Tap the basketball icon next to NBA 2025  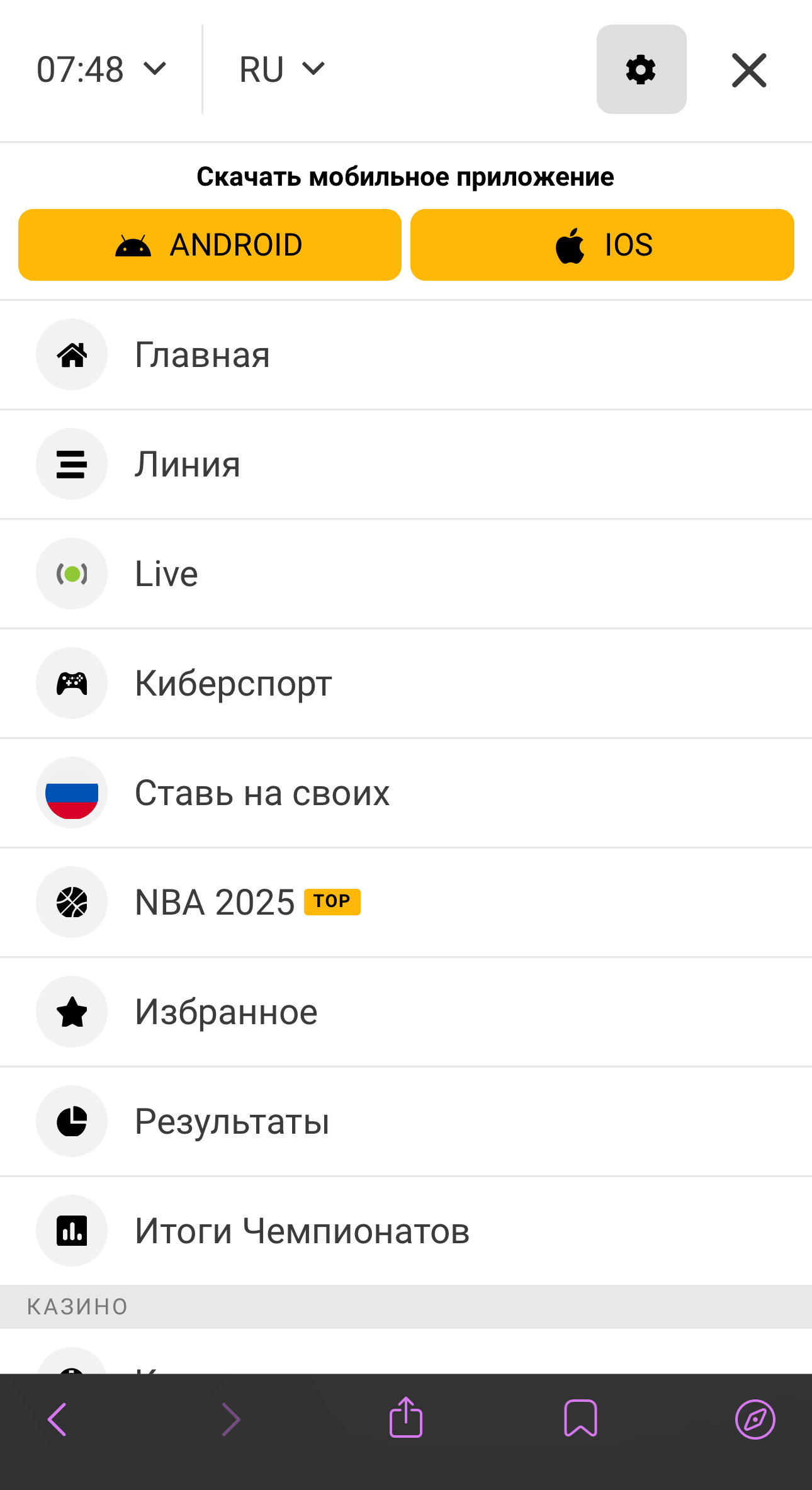pyautogui.click(x=71, y=901)
